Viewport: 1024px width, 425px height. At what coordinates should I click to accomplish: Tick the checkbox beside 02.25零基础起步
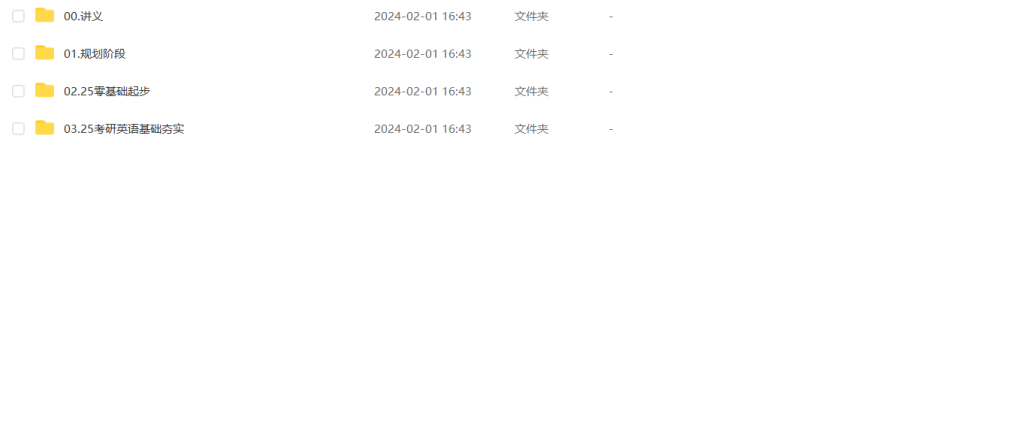pyautogui.click(x=18, y=91)
